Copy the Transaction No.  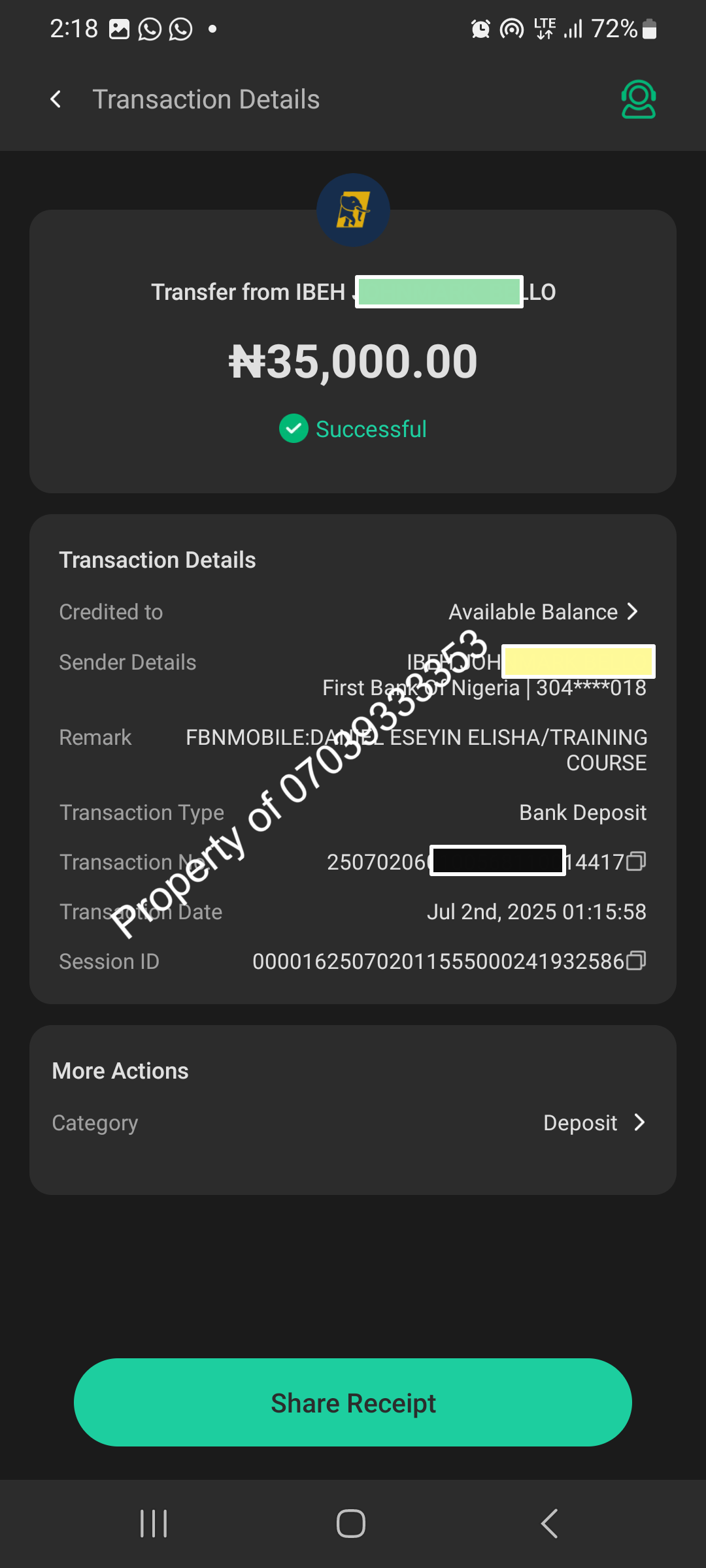(636, 862)
